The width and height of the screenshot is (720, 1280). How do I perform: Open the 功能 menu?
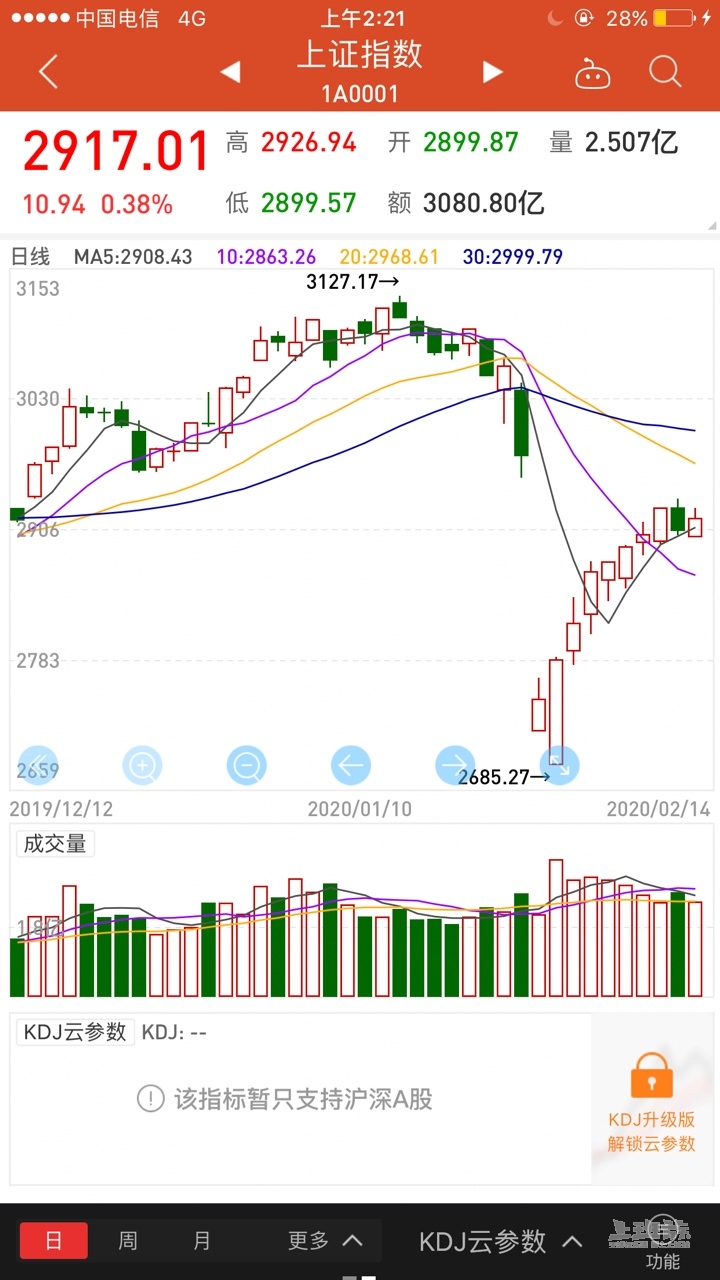662,1242
